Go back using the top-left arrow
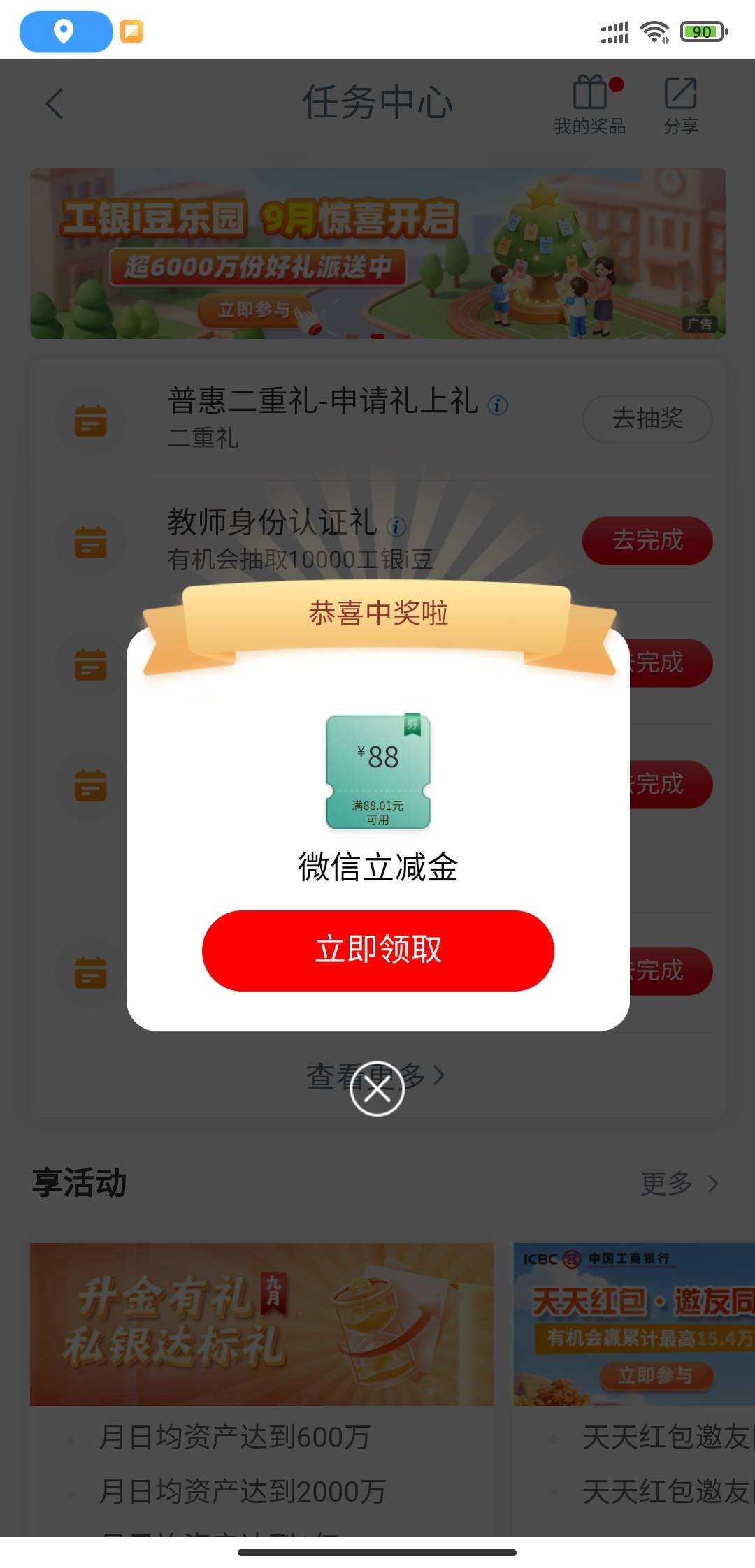 pos(55,104)
